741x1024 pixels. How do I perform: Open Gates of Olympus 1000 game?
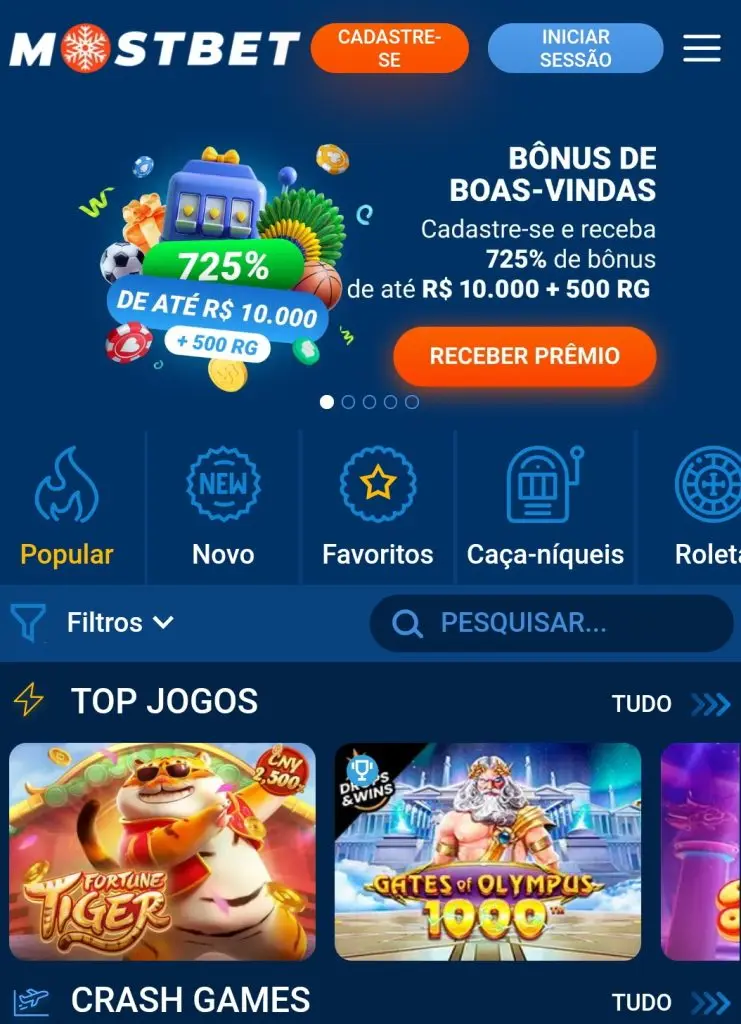click(487, 851)
